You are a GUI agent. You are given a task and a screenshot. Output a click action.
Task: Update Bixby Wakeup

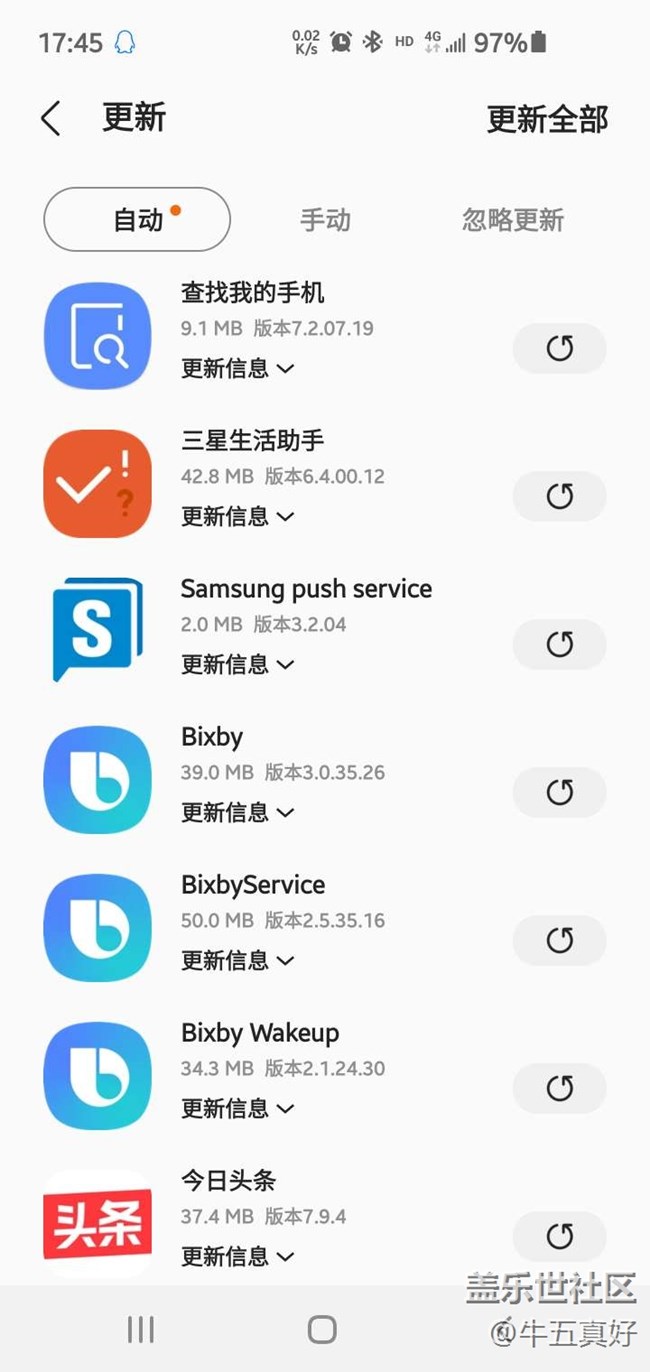(559, 1088)
